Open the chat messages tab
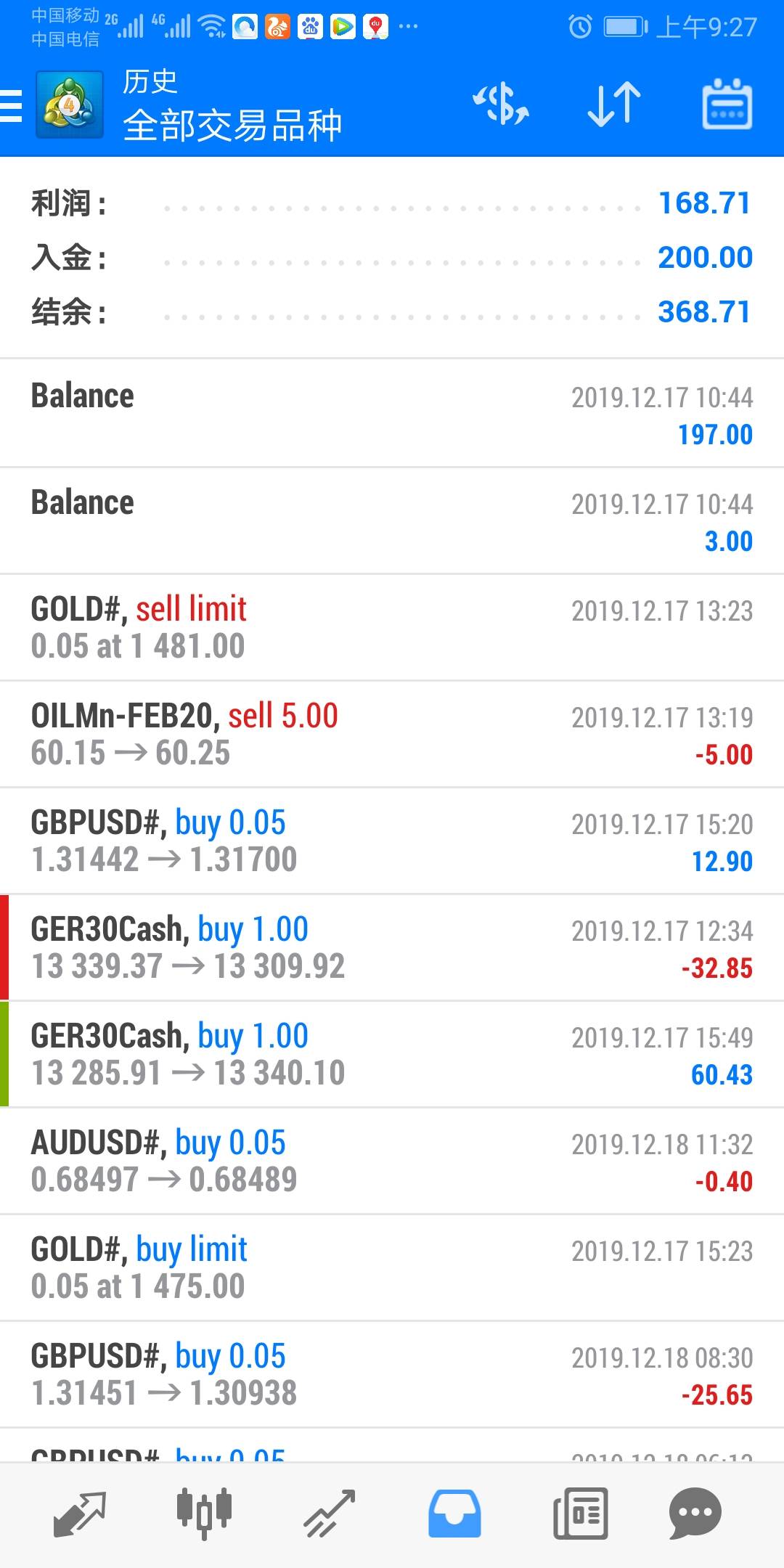 (x=695, y=1514)
